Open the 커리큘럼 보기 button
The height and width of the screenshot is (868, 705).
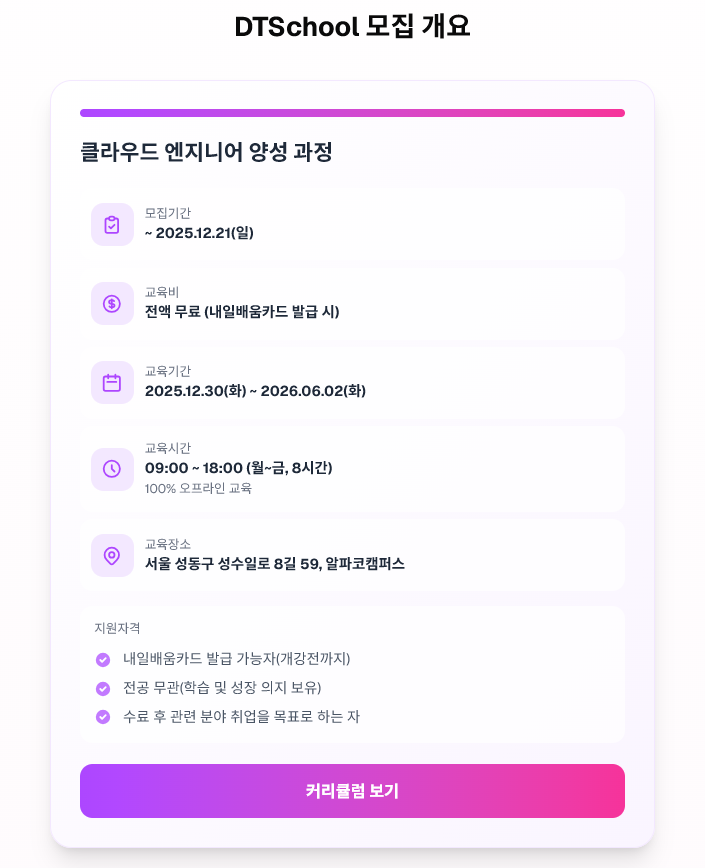tap(352, 791)
